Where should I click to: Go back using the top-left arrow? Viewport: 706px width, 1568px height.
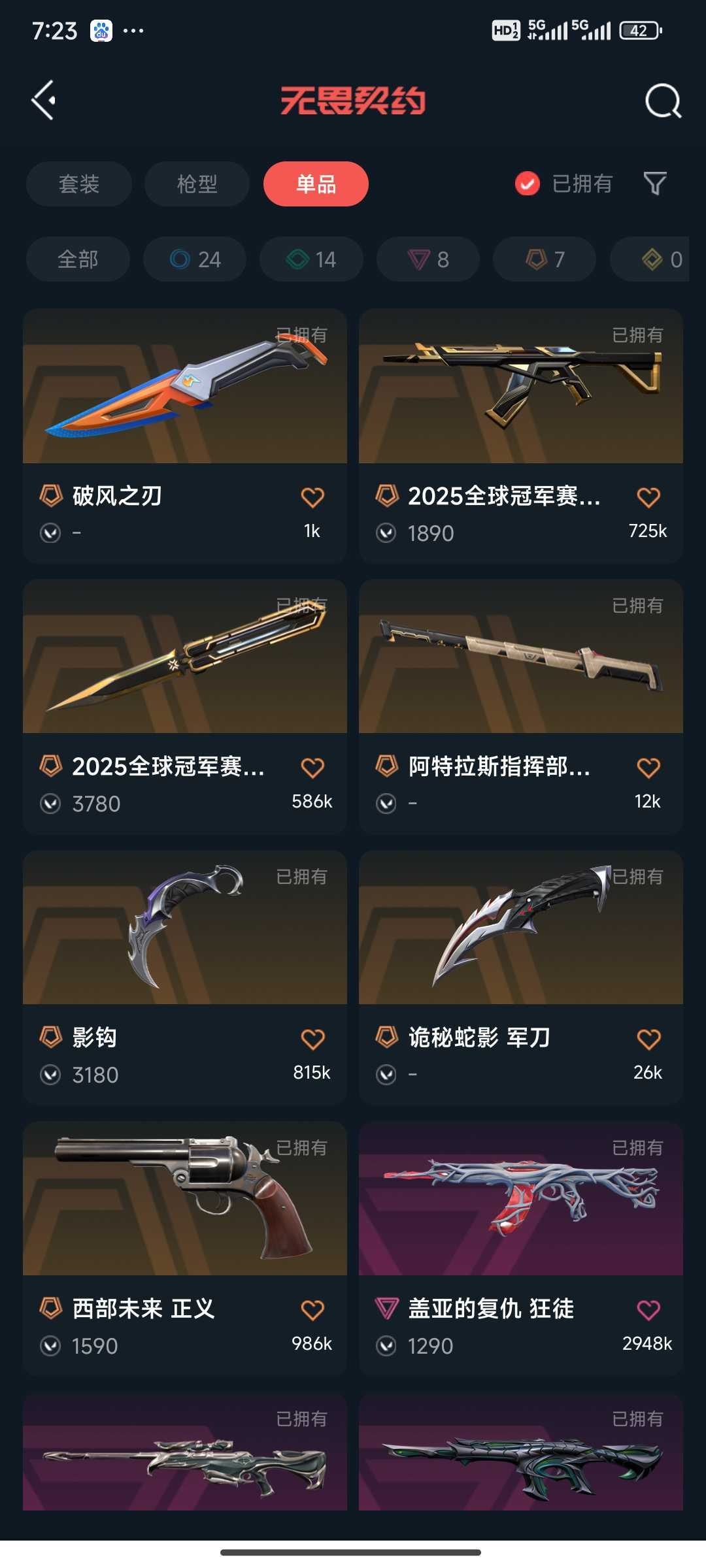coord(44,101)
